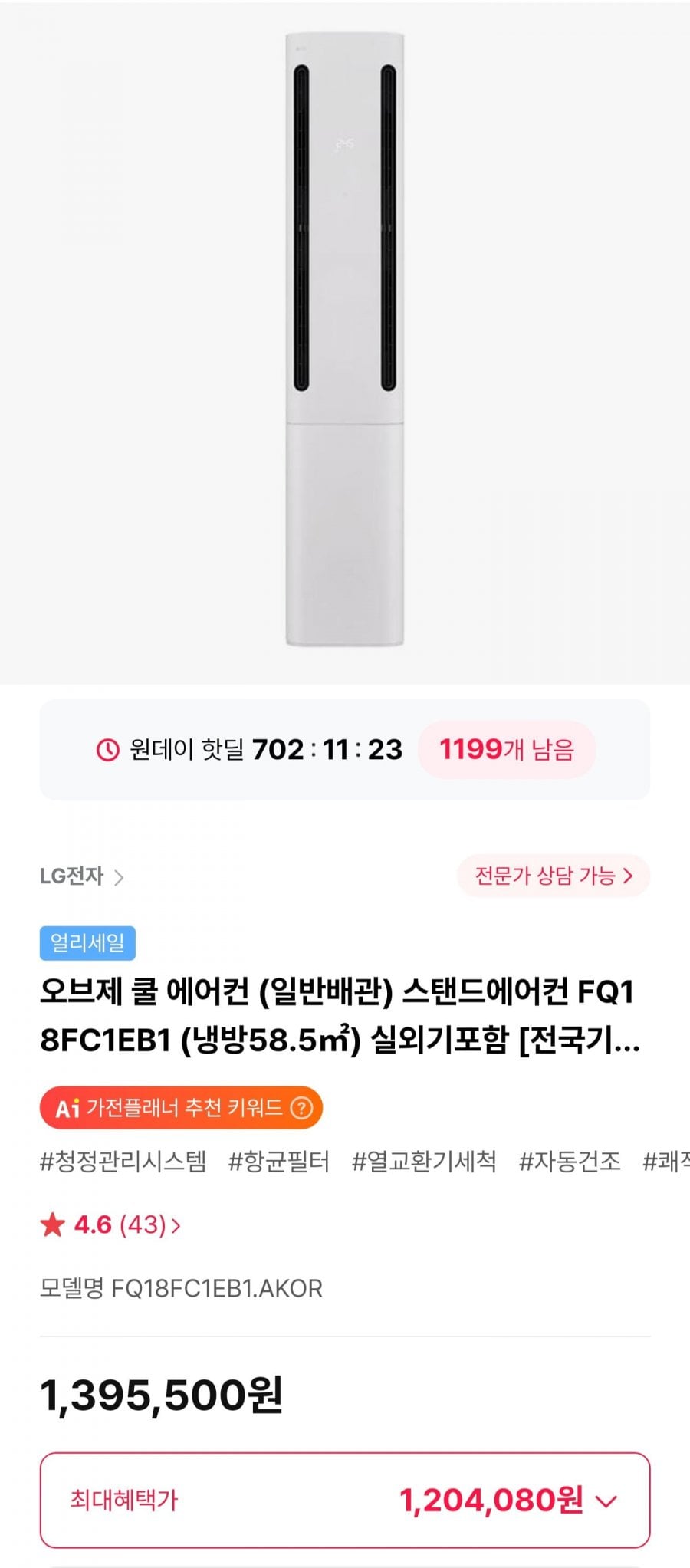This screenshot has height=1568, width=690.
Task: Select the #항균필터 keyword
Action: coord(279,1162)
